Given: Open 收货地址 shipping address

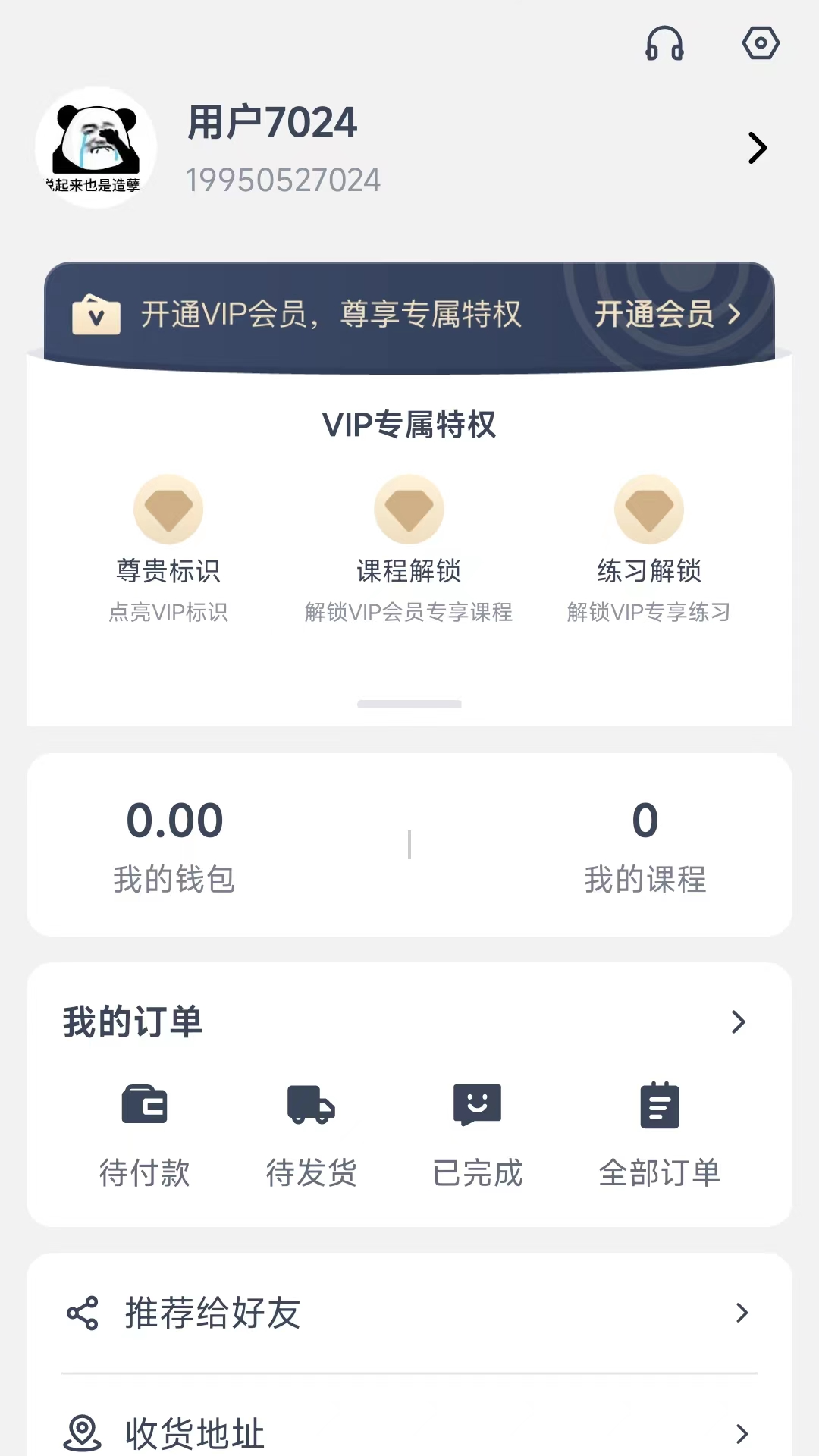Looking at the screenshot, I should (x=409, y=1433).
